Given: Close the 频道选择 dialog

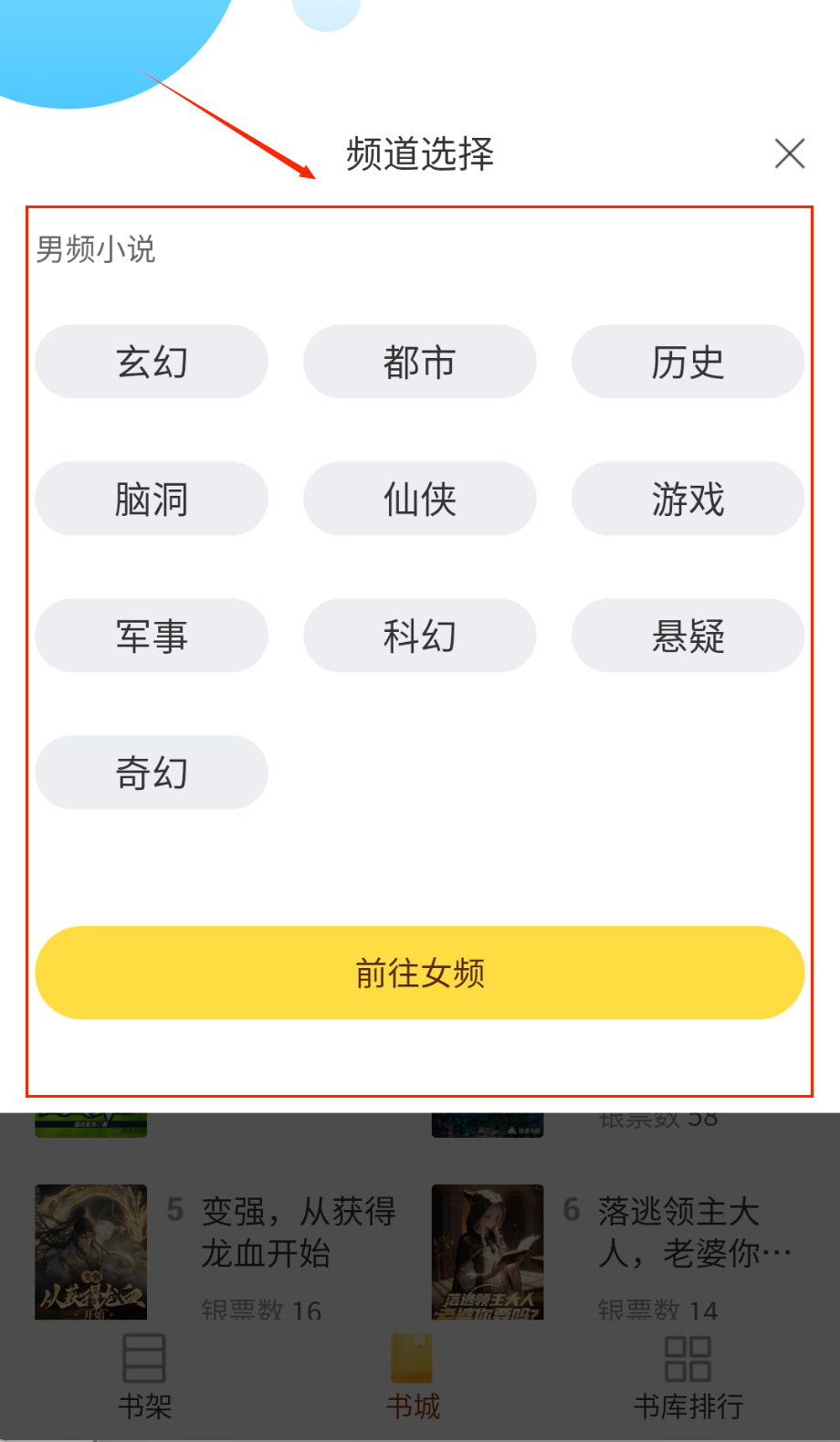Looking at the screenshot, I should tap(789, 153).
